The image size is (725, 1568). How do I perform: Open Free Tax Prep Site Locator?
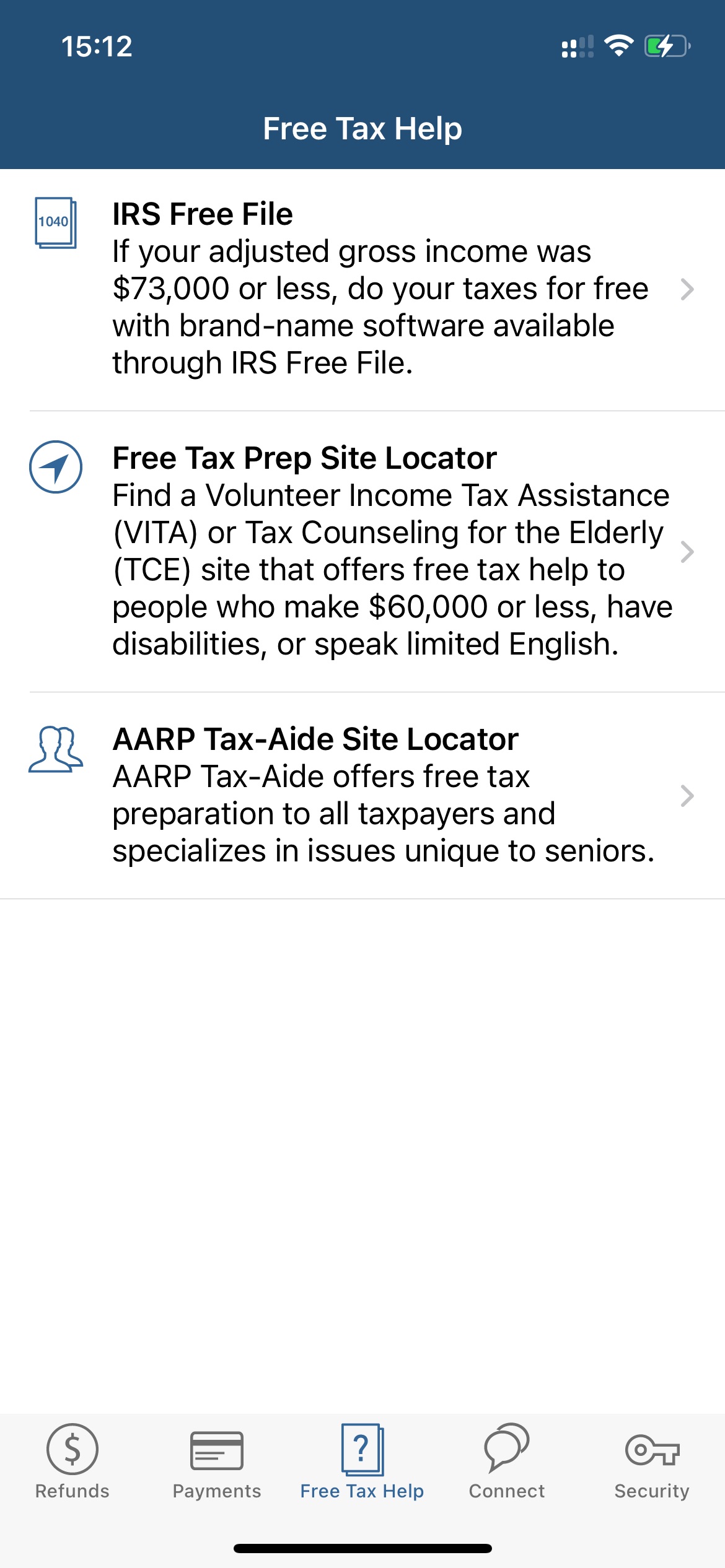(x=362, y=551)
